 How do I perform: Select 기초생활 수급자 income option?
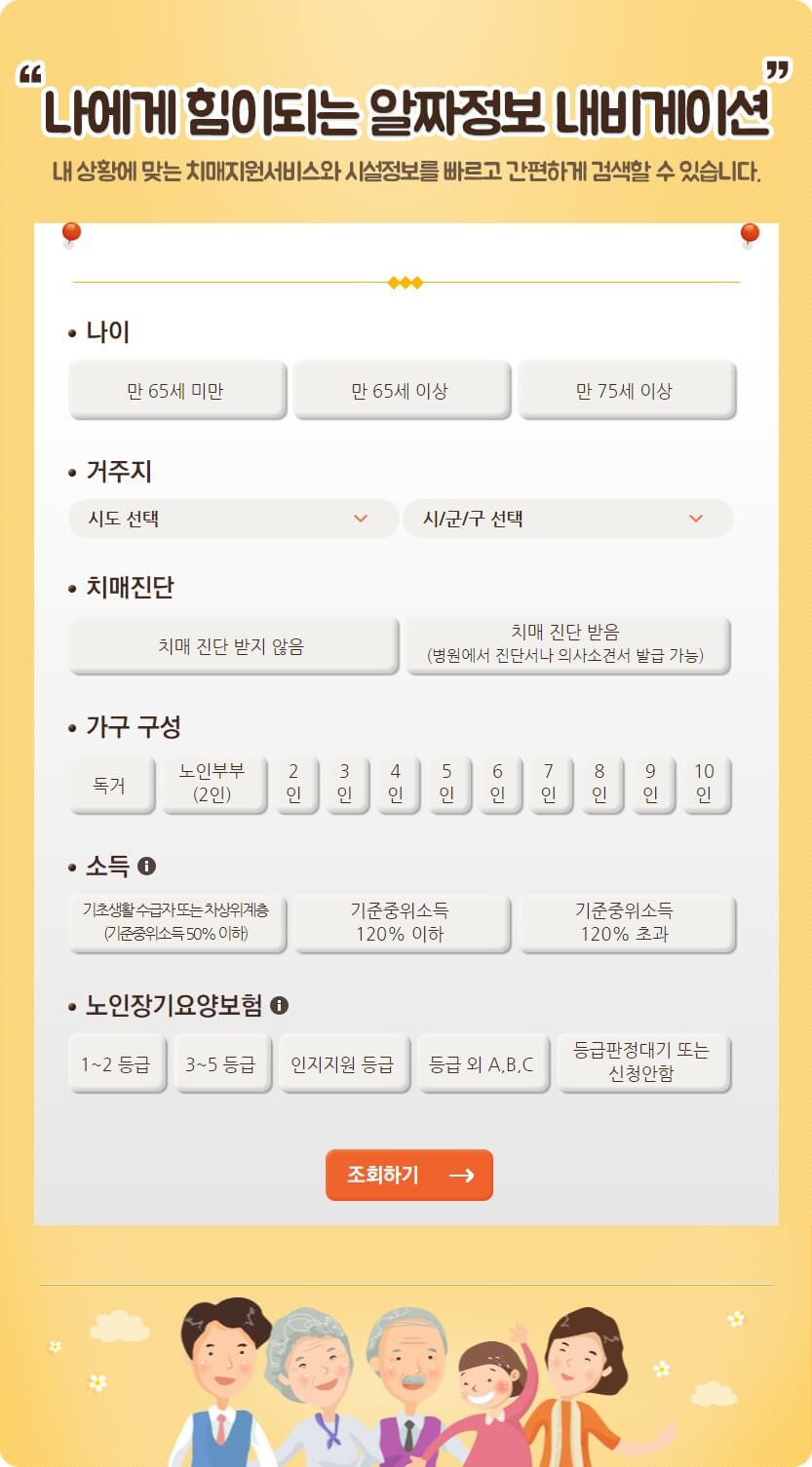point(177,922)
